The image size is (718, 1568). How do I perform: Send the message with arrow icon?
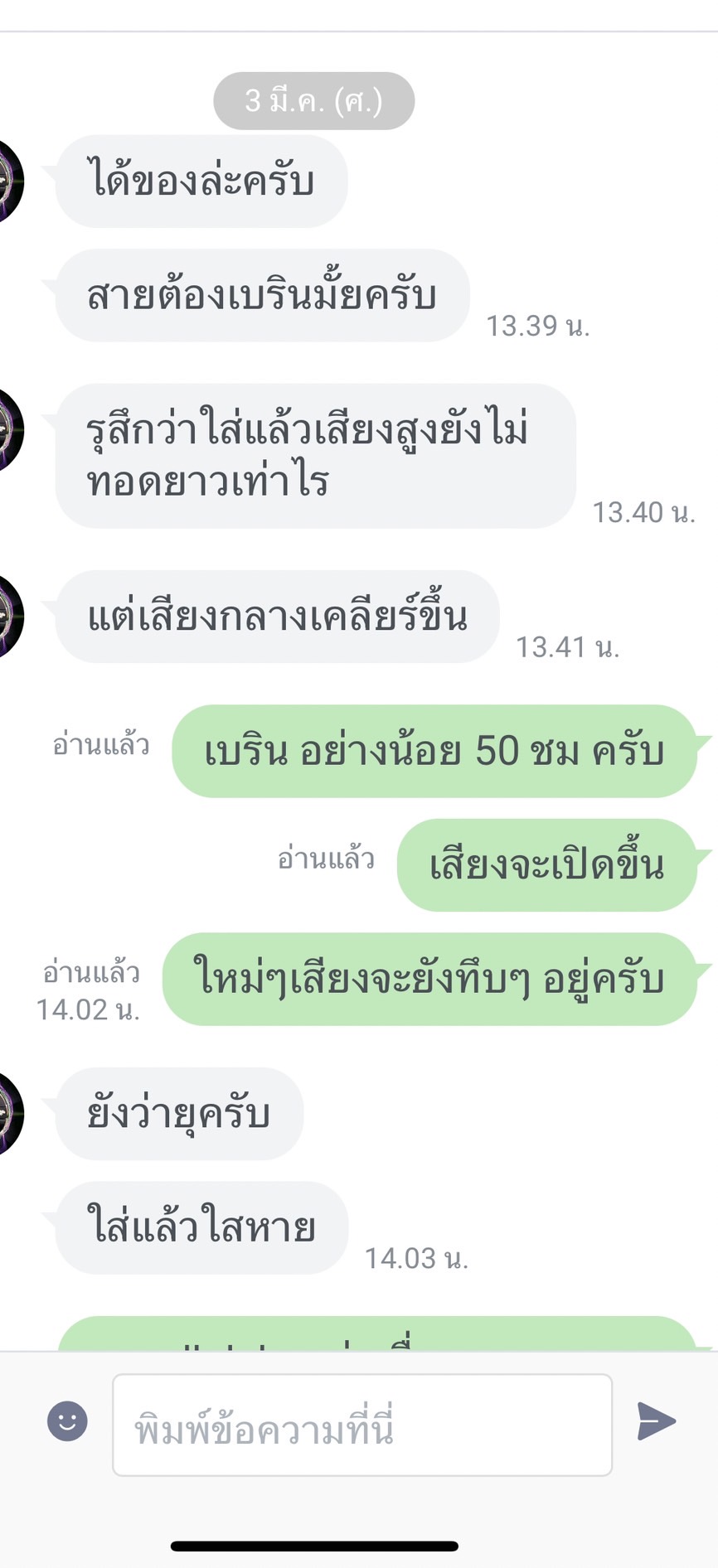(657, 1421)
